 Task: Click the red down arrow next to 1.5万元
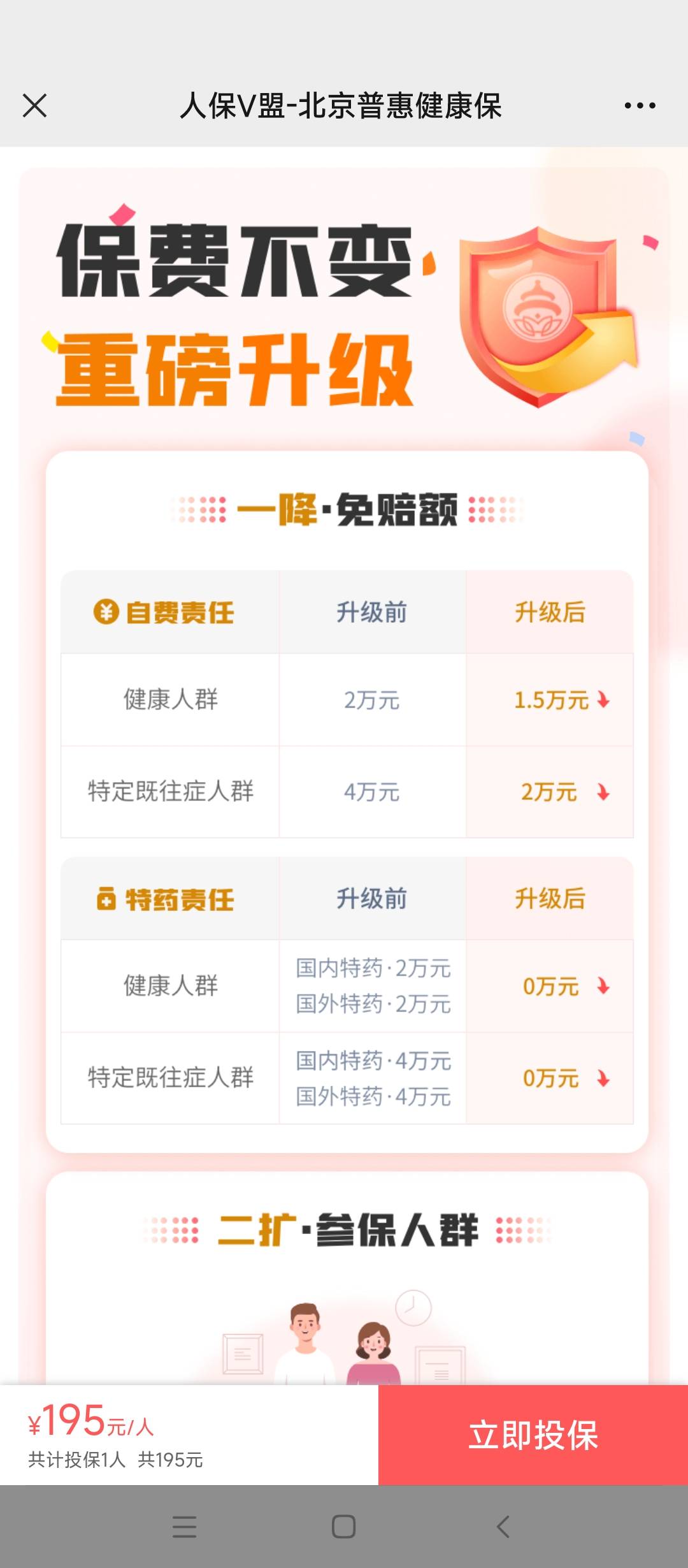tap(602, 700)
